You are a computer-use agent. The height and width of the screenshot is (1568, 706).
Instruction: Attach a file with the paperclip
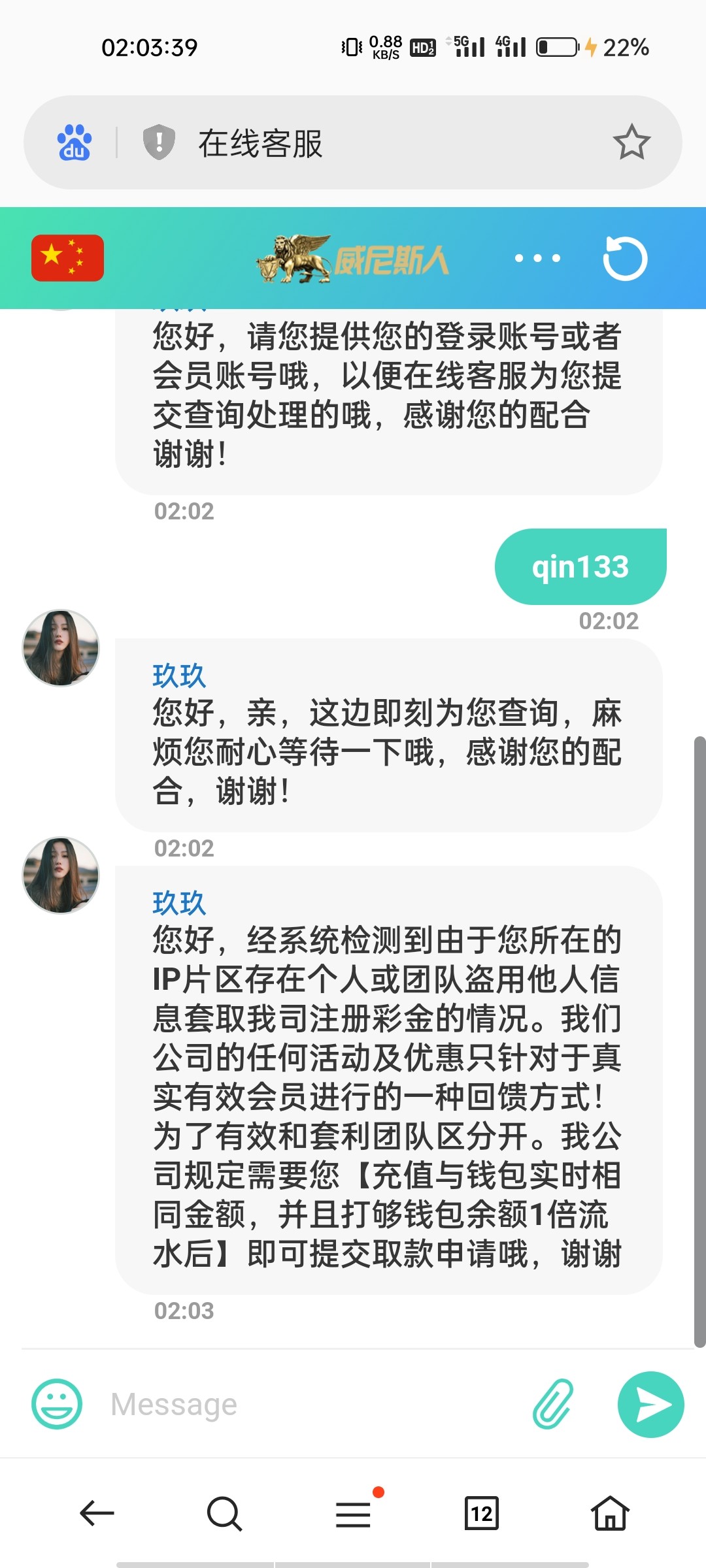tap(553, 1404)
